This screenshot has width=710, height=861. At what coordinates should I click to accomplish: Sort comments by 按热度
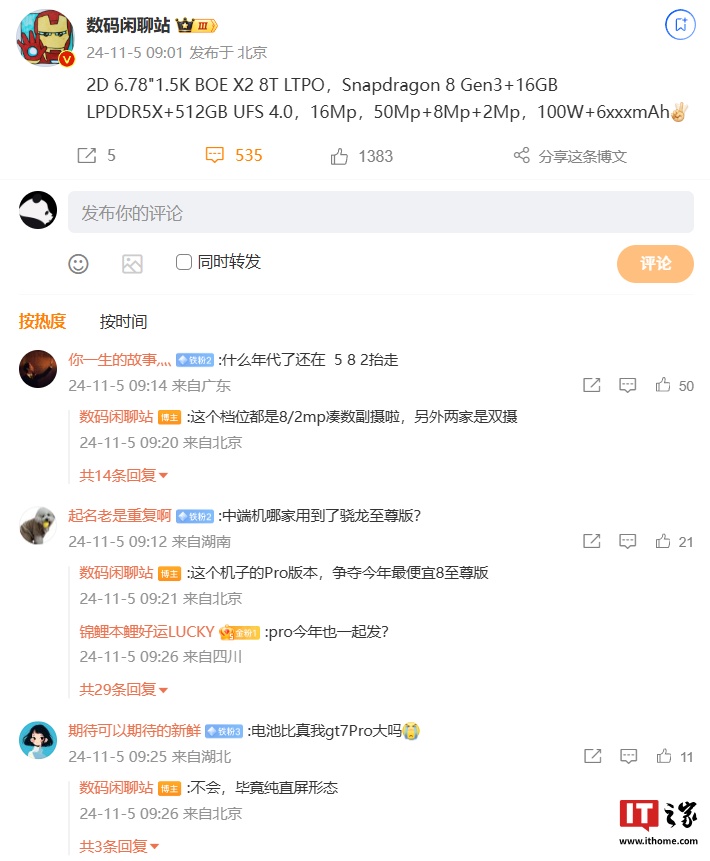tap(42, 321)
